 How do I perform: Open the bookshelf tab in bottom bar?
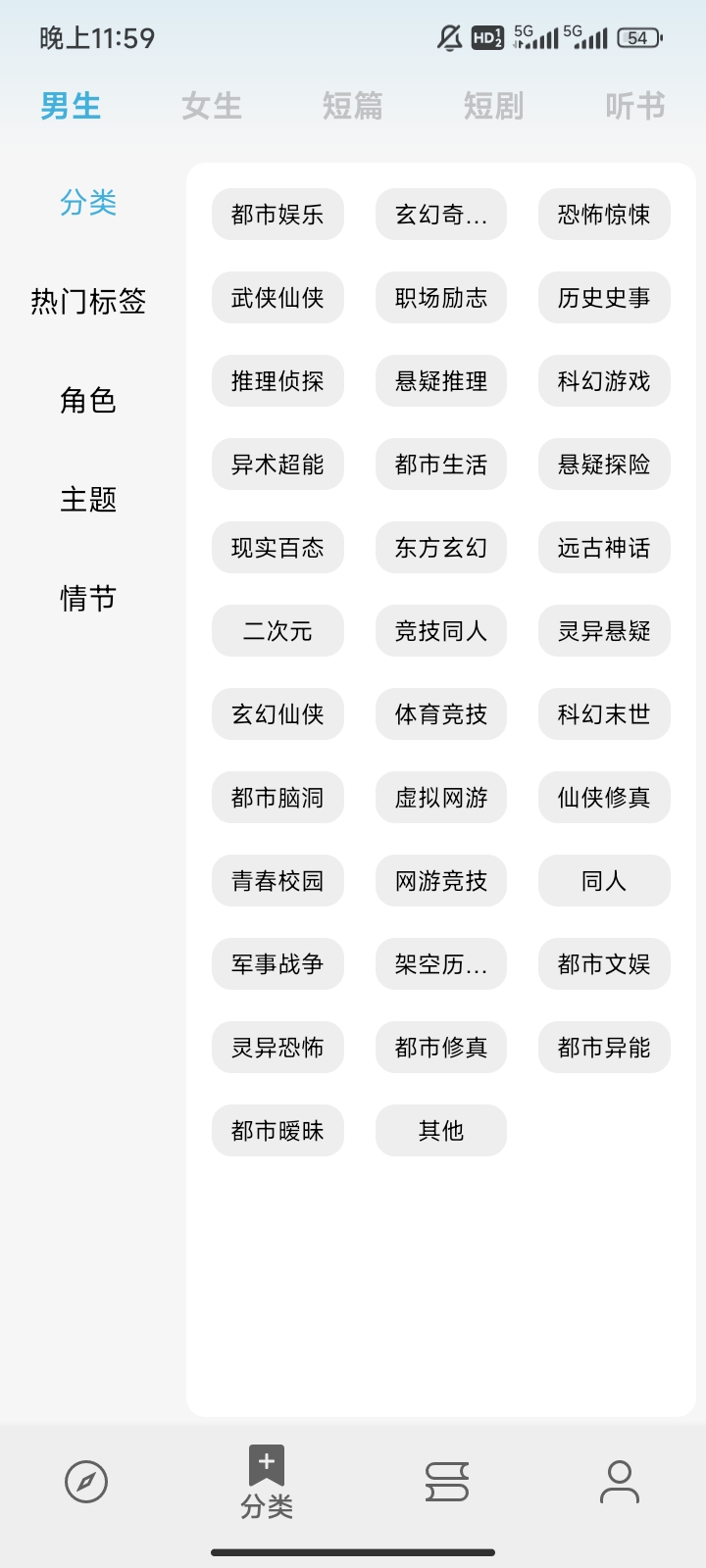(447, 1482)
